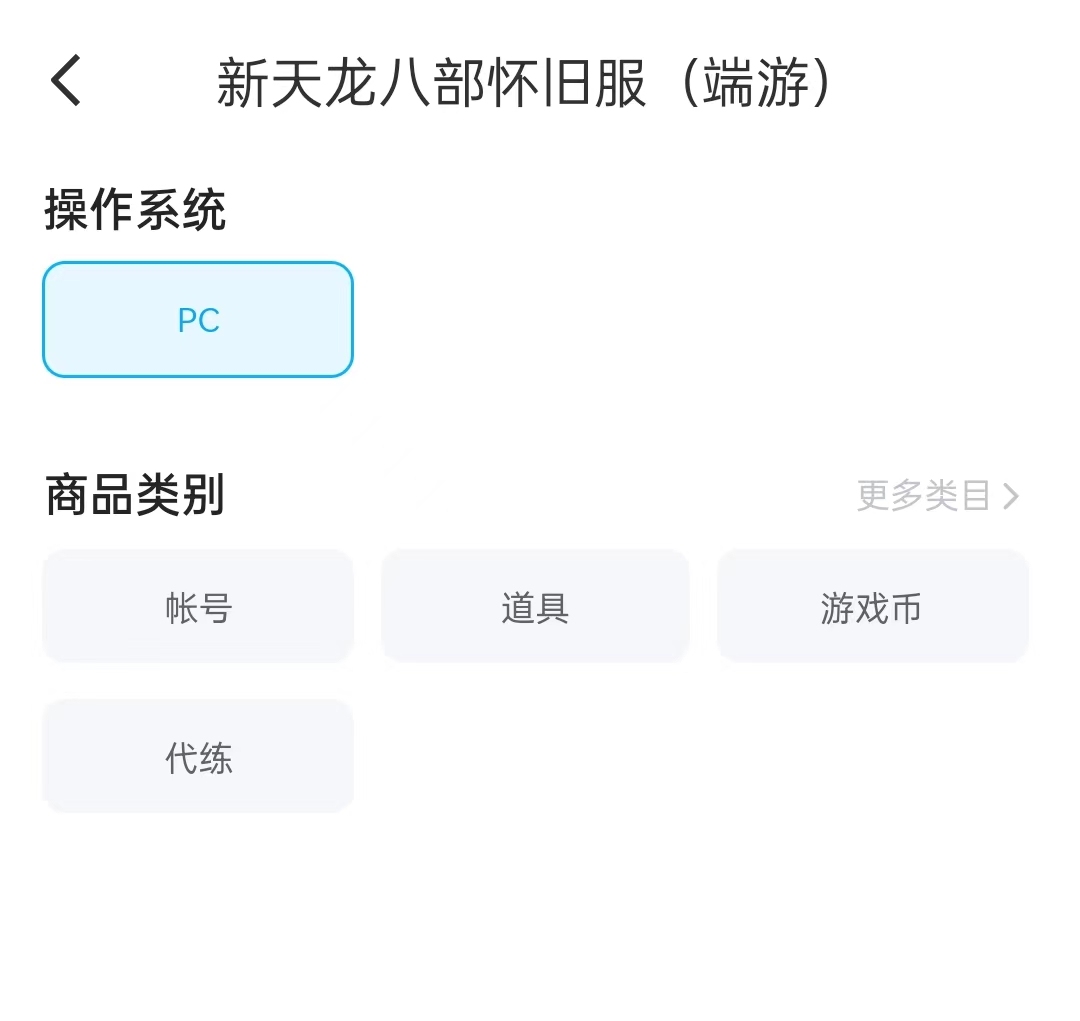Go back using the top-left arrow

(66, 81)
